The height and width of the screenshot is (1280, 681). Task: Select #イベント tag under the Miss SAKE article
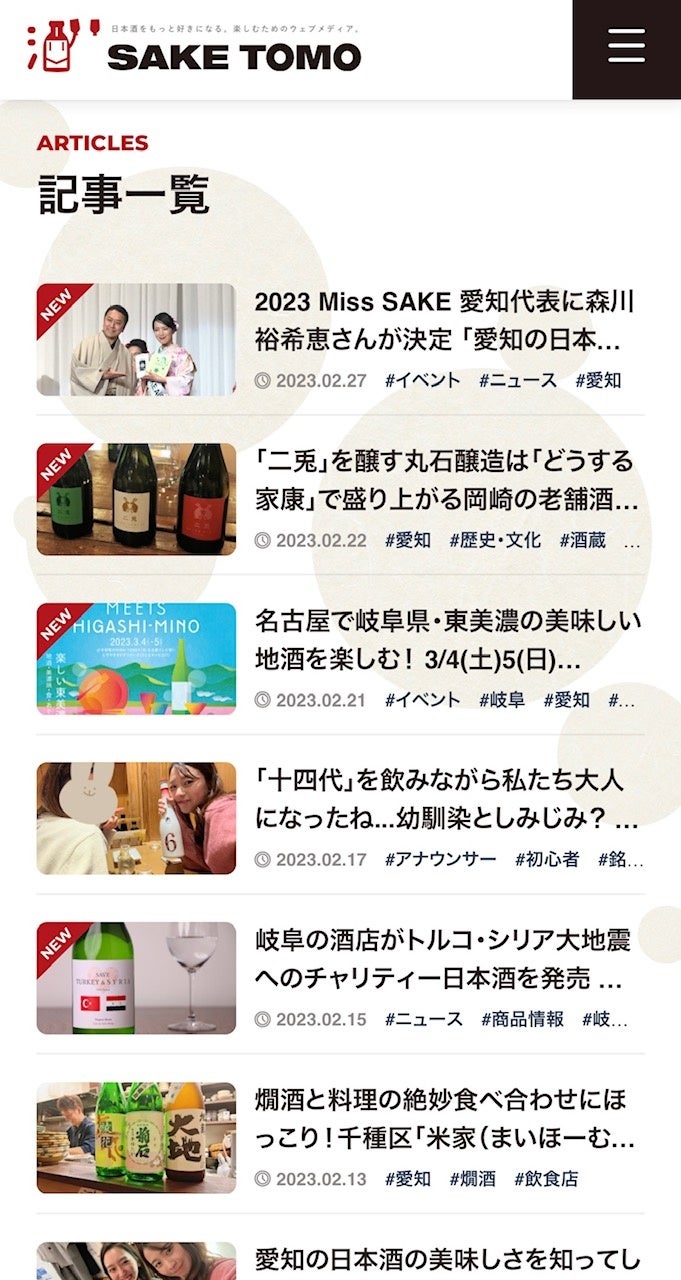click(422, 380)
